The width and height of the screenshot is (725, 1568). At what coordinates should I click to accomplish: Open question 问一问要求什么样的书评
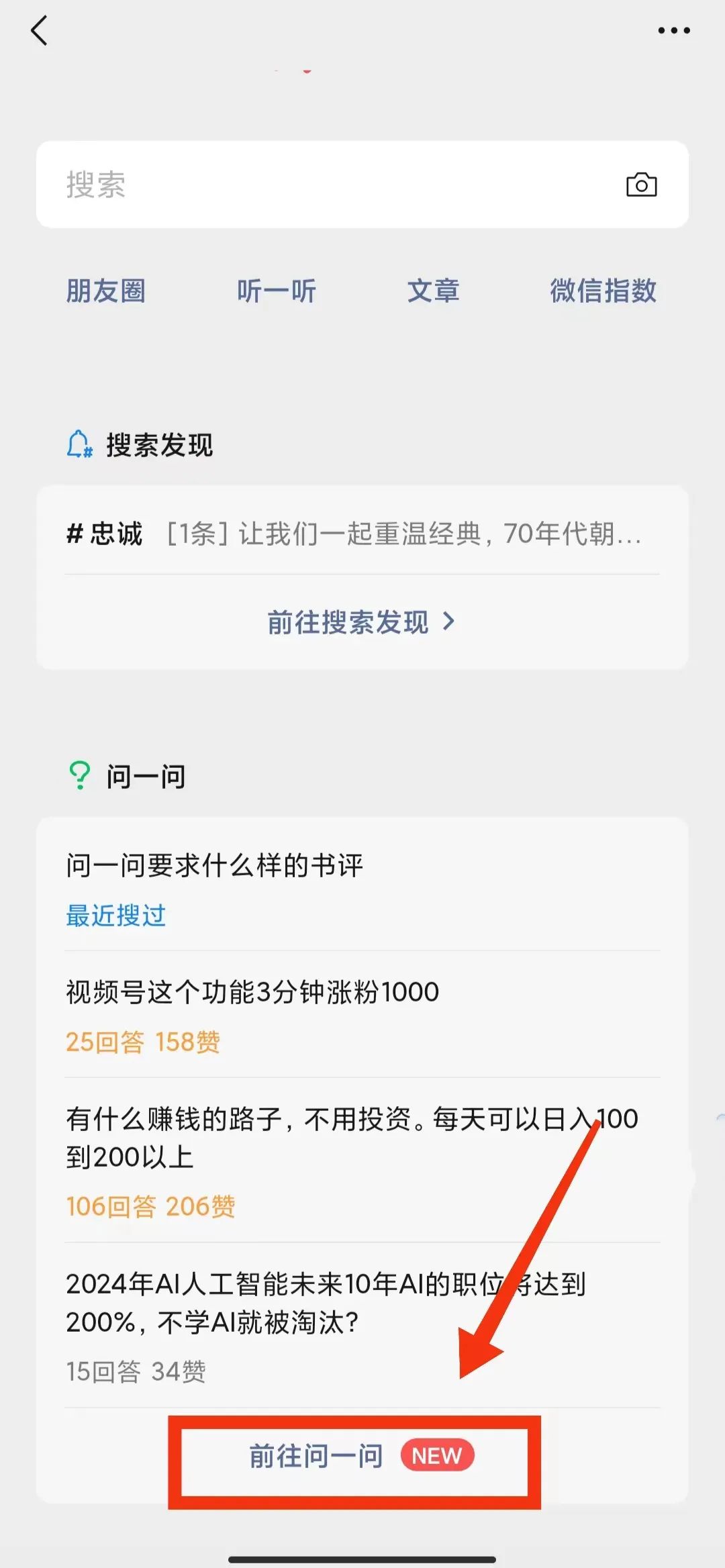point(362,889)
